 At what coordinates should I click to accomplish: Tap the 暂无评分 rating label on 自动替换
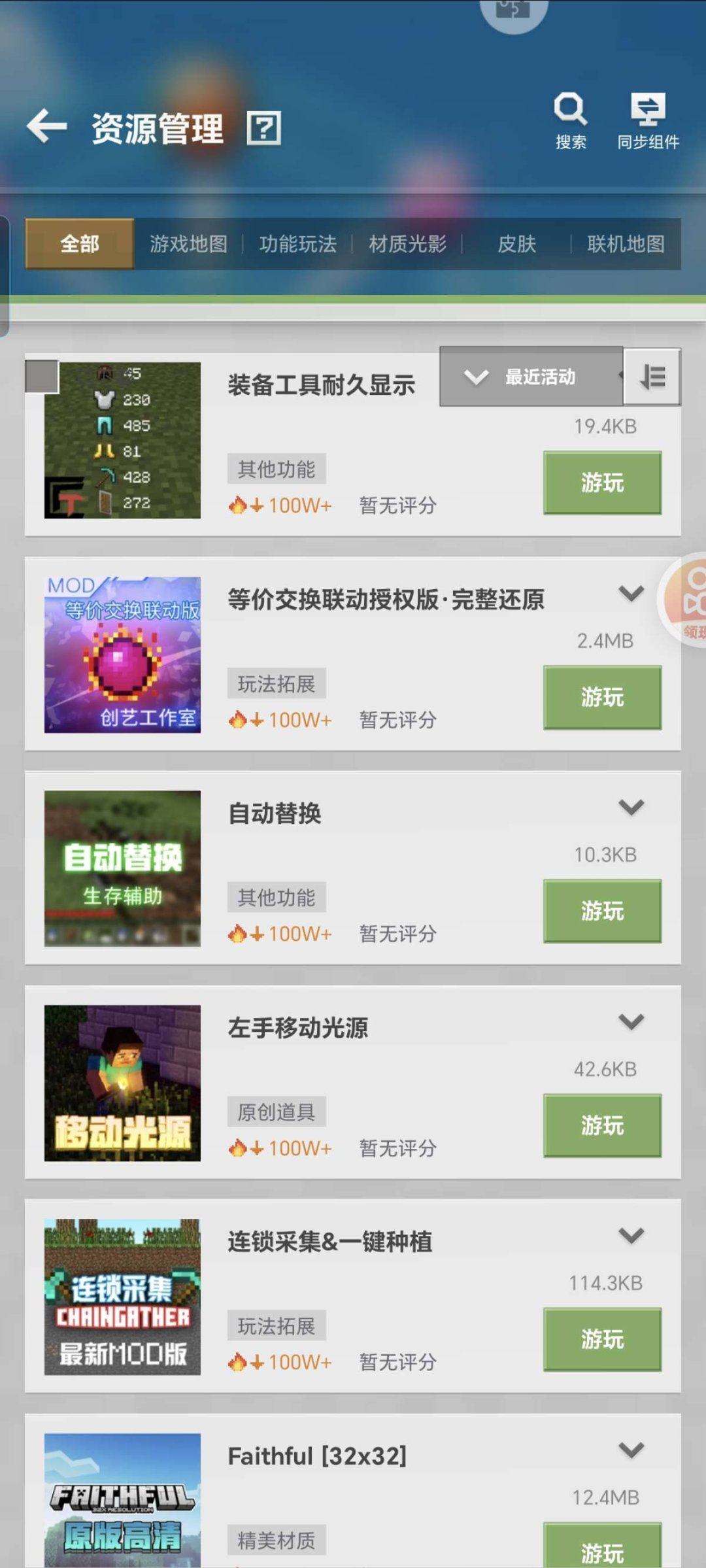pyautogui.click(x=397, y=934)
